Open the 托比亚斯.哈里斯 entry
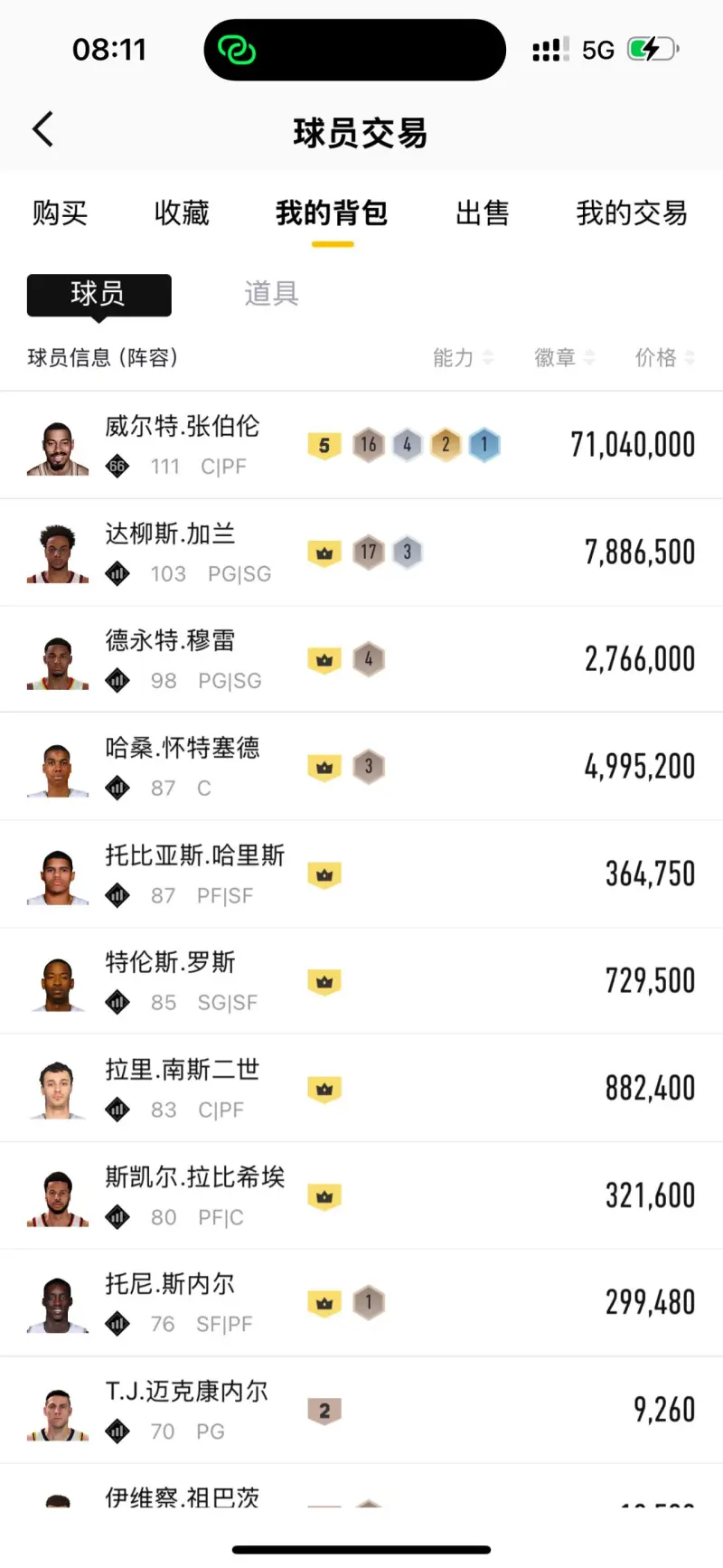Image resolution: width=723 pixels, height=1568 pixels. [x=361, y=874]
